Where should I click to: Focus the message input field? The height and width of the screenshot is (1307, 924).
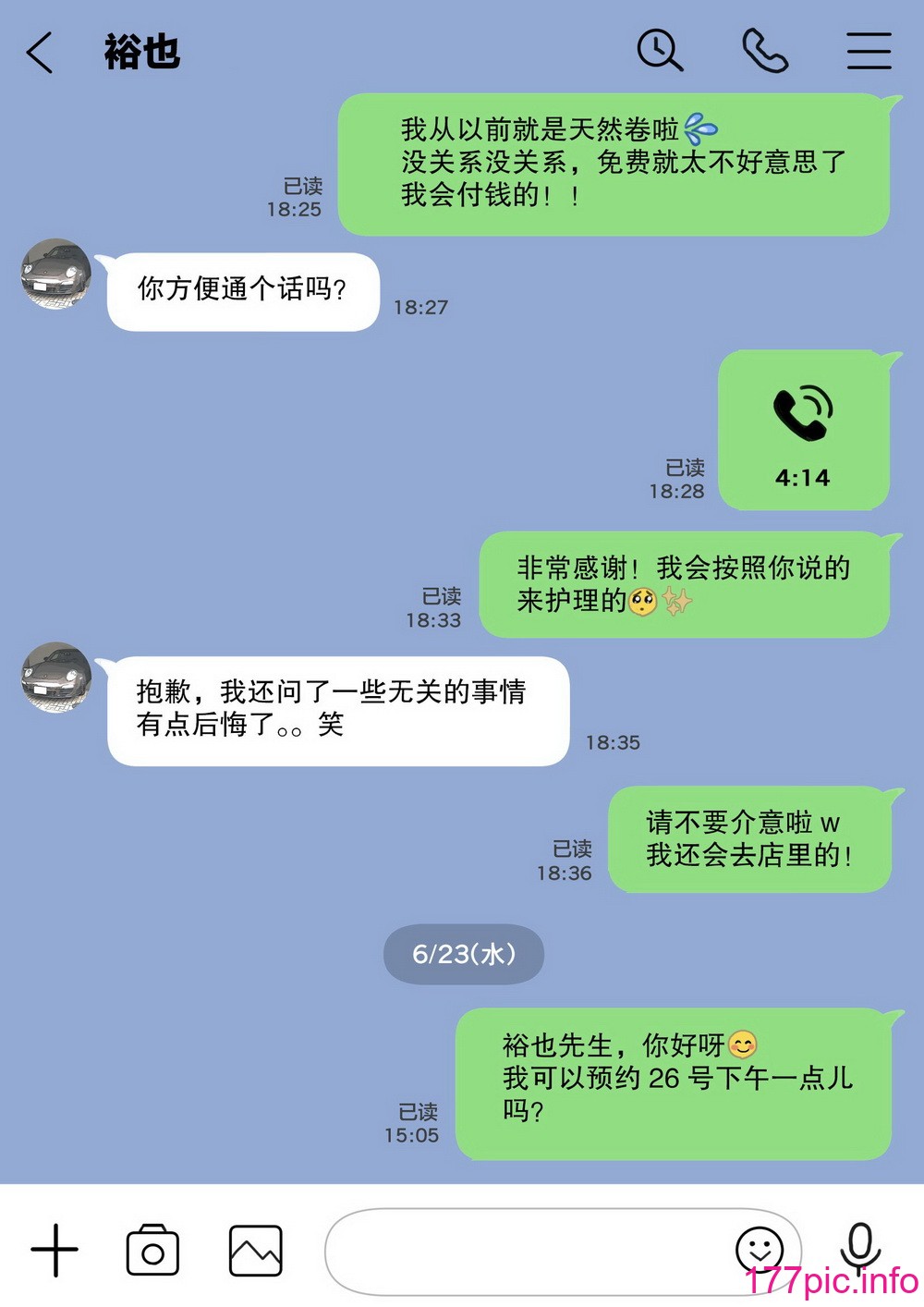(x=527, y=1251)
